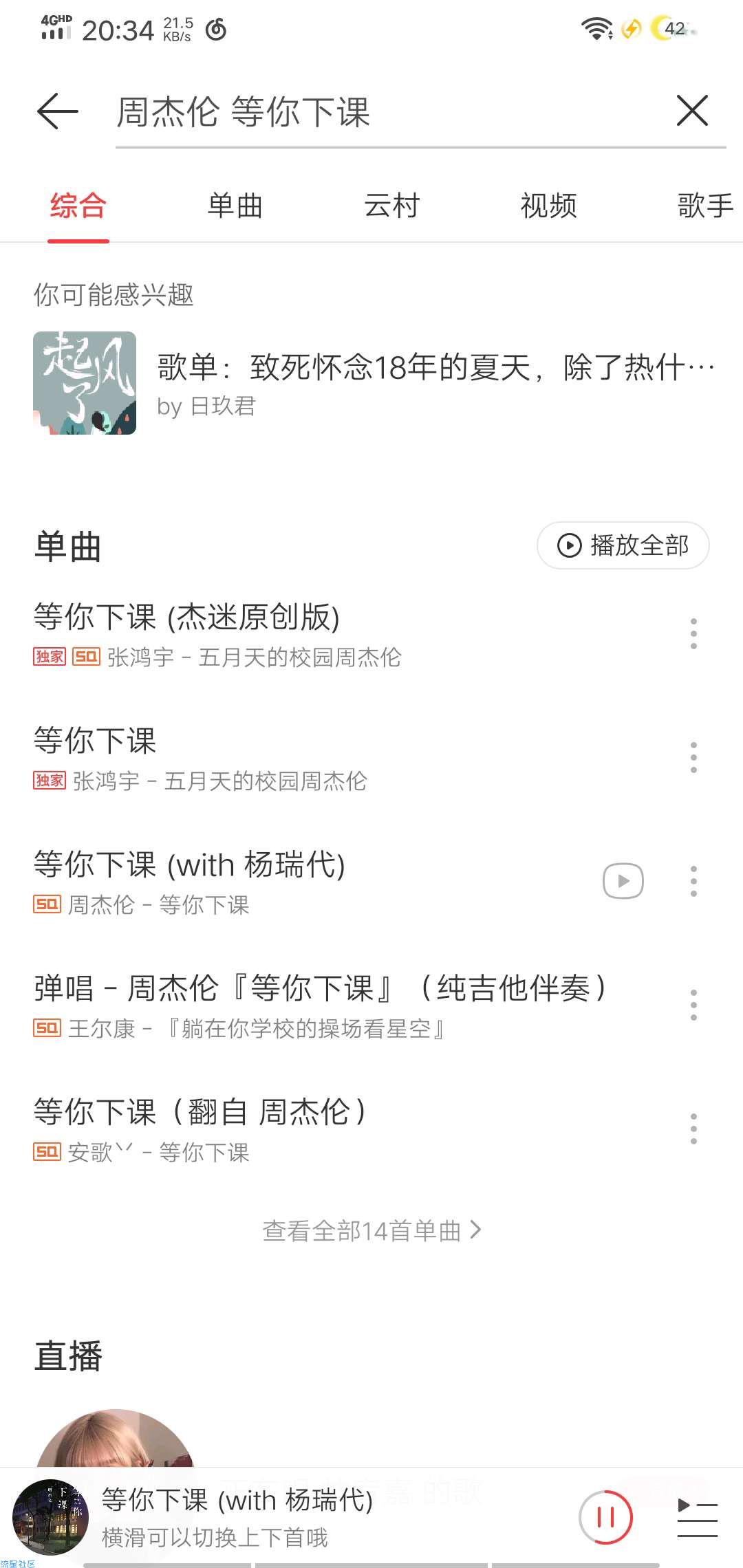Pause the currently playing song

tap(605, 1517)
